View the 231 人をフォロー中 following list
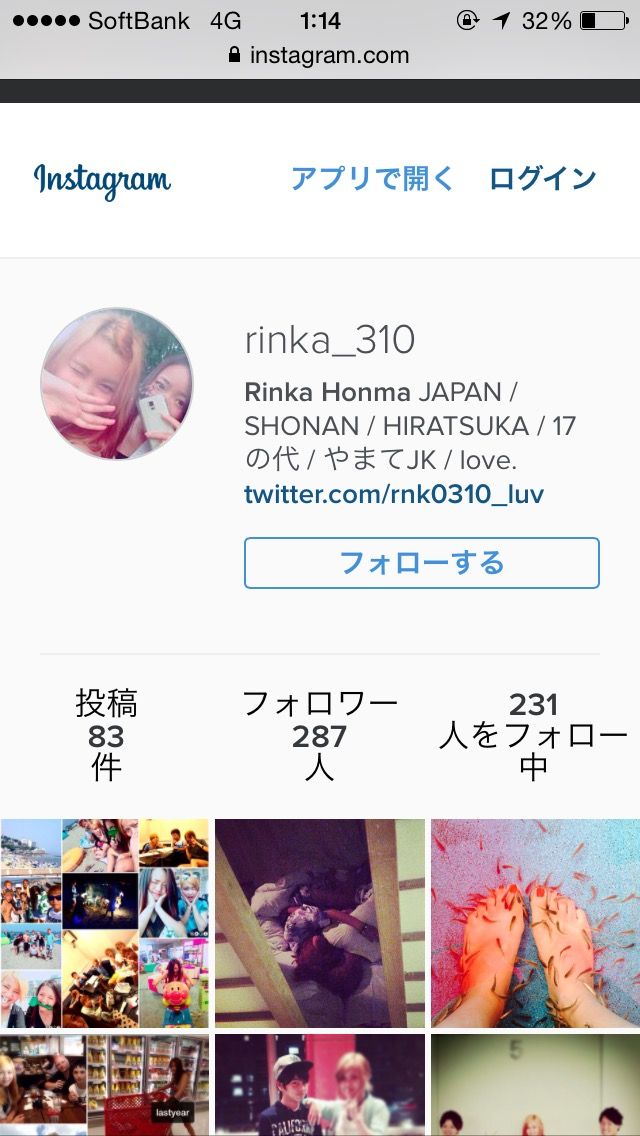 click(533, 736)
